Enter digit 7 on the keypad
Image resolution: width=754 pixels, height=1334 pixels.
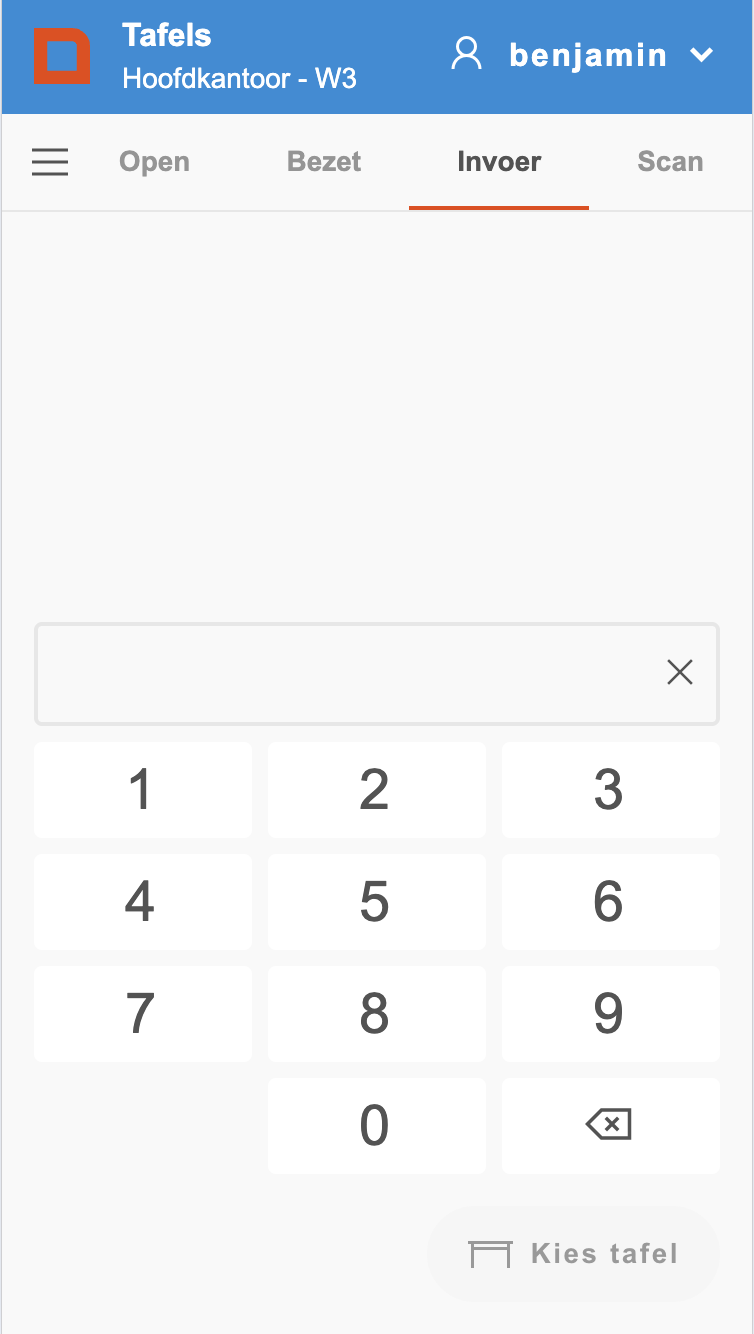tap(143, 1014)
